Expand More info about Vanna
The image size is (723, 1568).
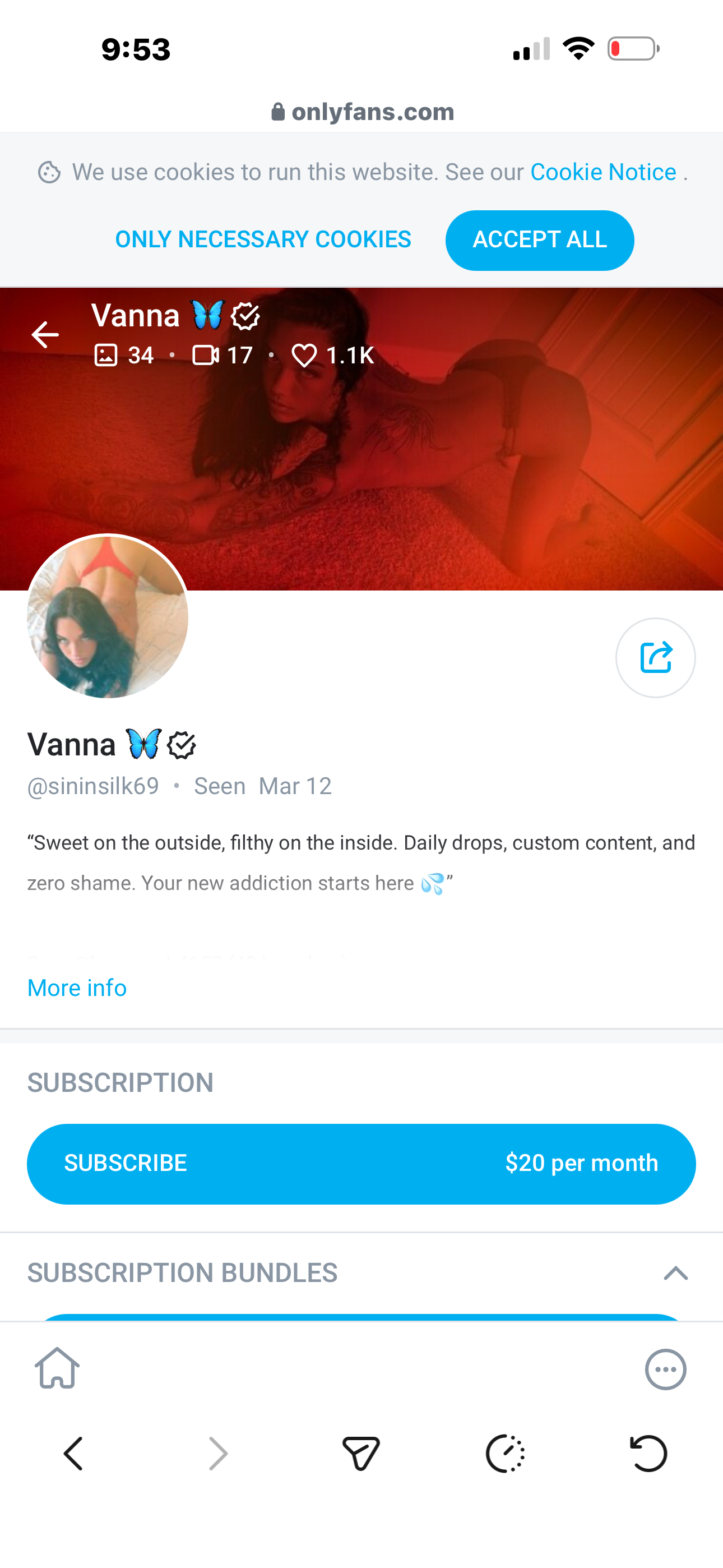click(77, 988)
